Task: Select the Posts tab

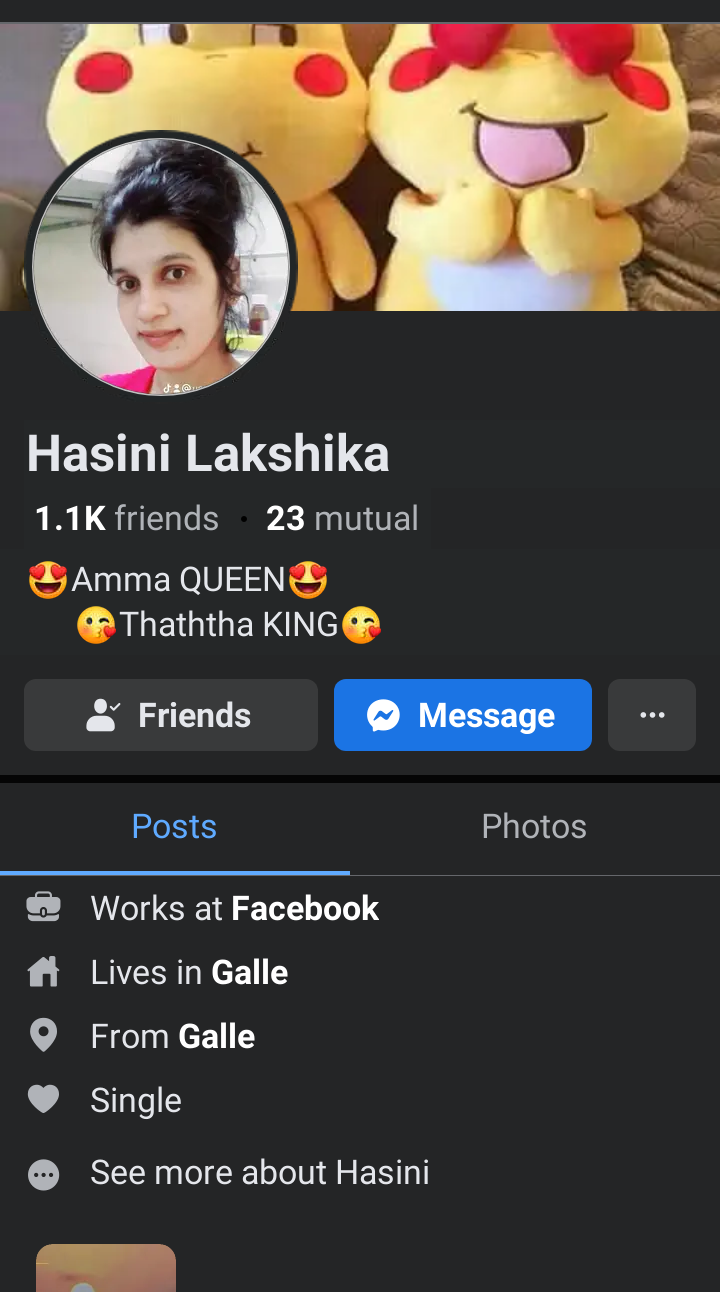Action: coord(173,826)
